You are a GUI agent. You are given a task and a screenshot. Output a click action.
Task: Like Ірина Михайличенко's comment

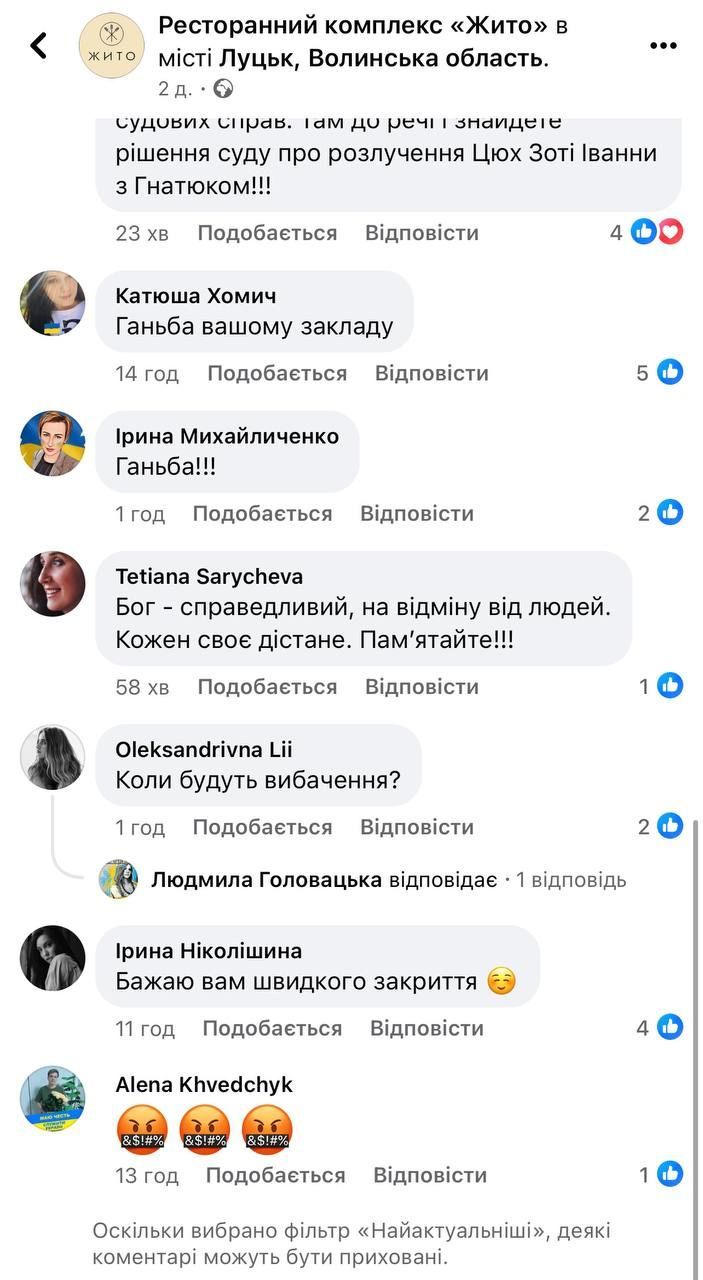tap(262, 513)
